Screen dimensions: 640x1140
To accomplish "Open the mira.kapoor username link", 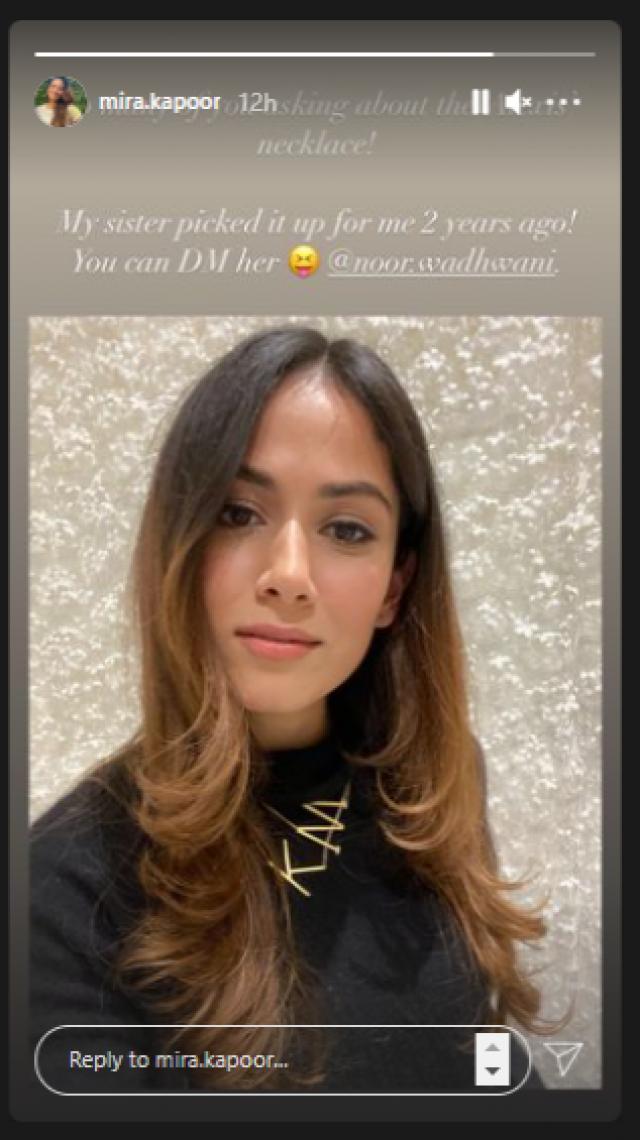I will click(159, 102).
